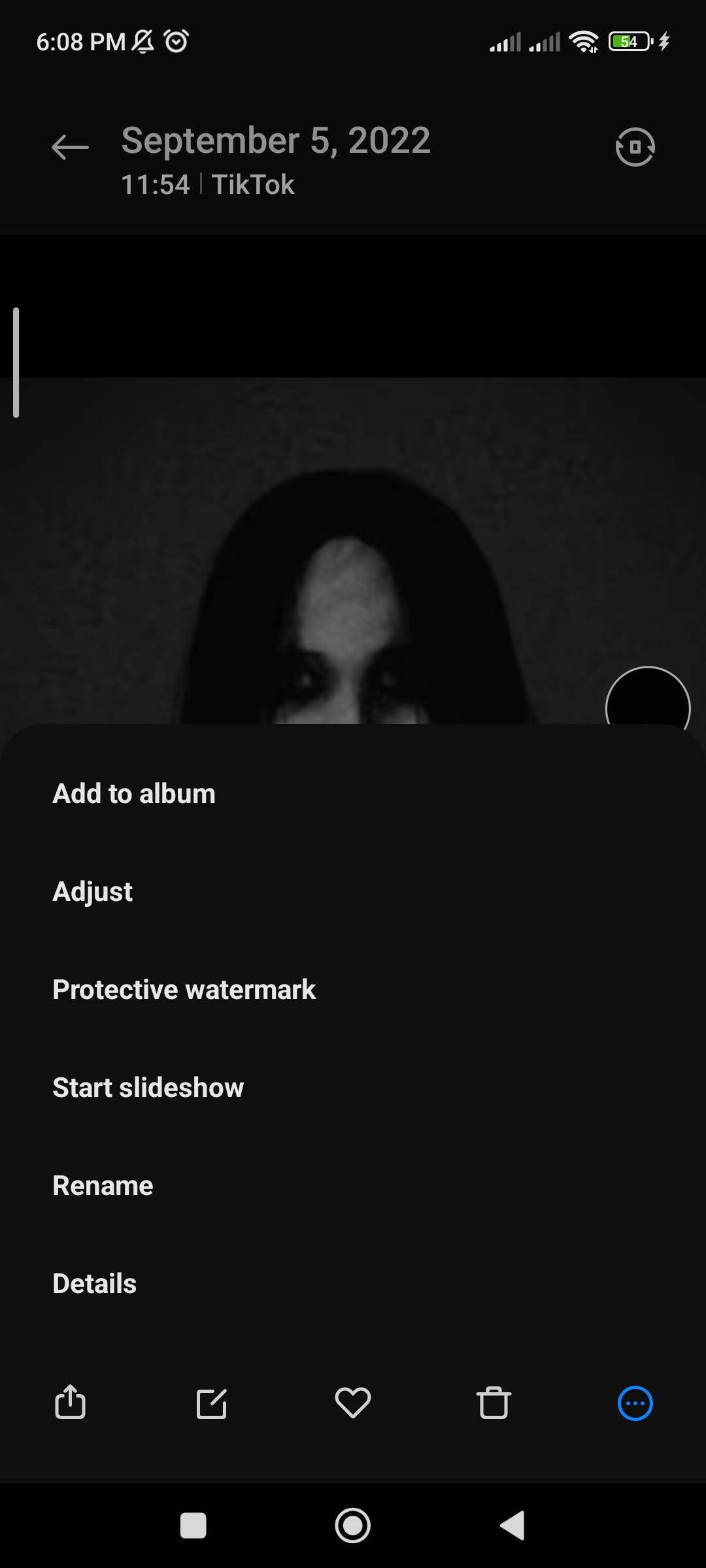Rename this photo
706x1568 pixels.
pyautogui.click(x=102, y=1184)
